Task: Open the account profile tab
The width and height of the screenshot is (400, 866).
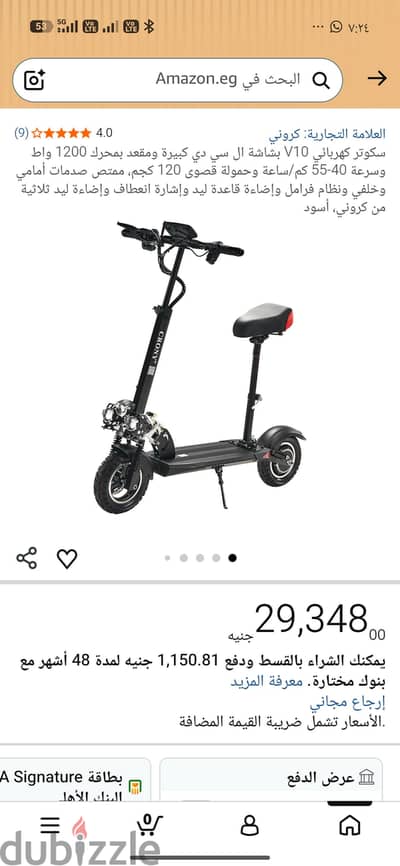Action: pyautogui.click(x=250, y=826)
